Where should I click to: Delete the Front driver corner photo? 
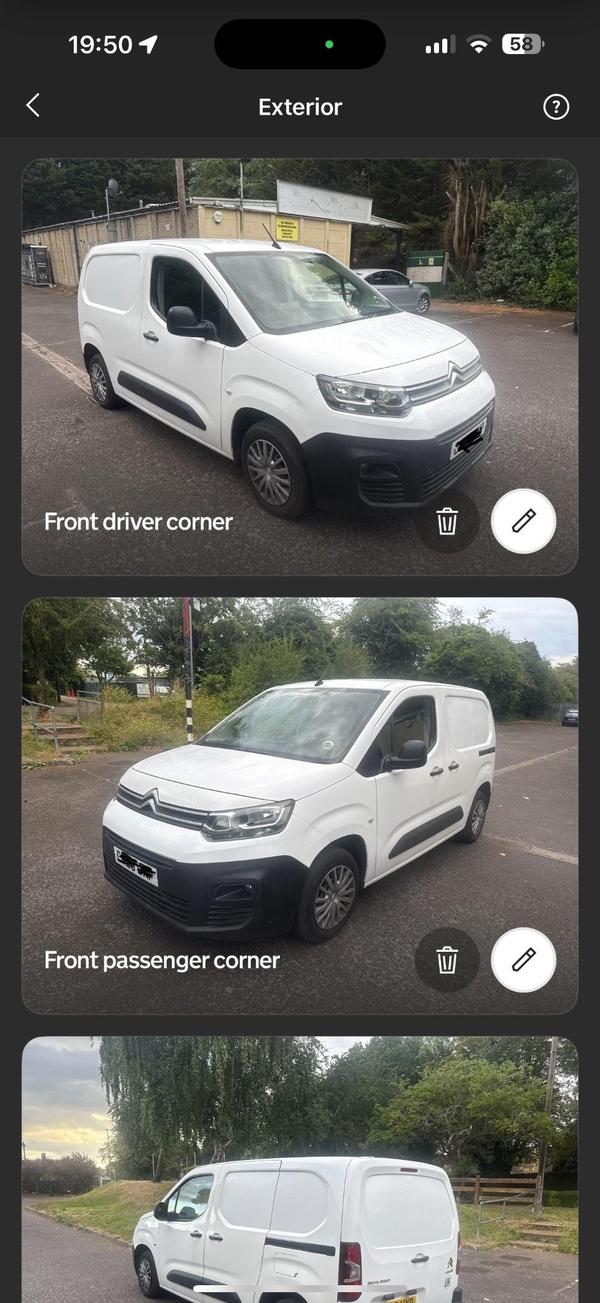pos(447,521)
